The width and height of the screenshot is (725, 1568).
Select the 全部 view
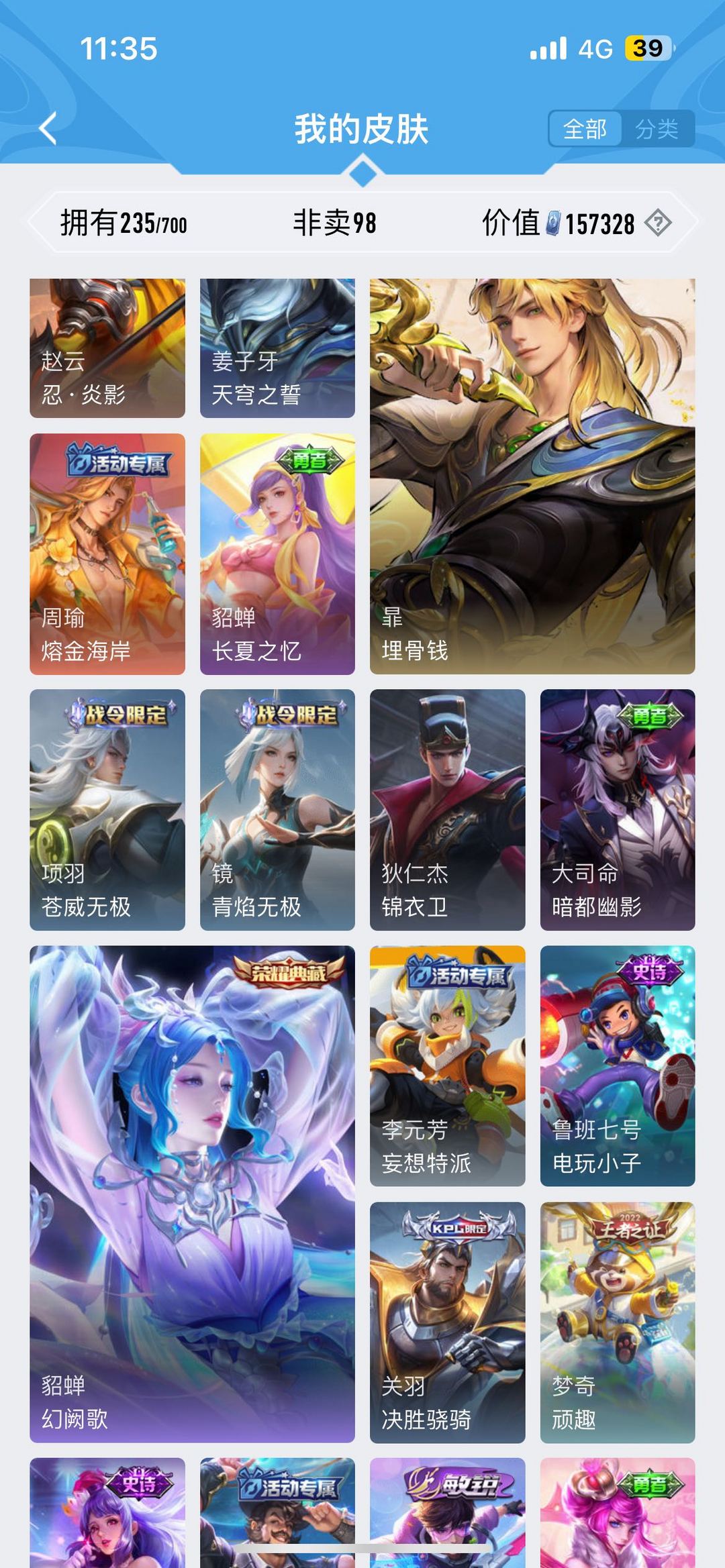point(585,129)
